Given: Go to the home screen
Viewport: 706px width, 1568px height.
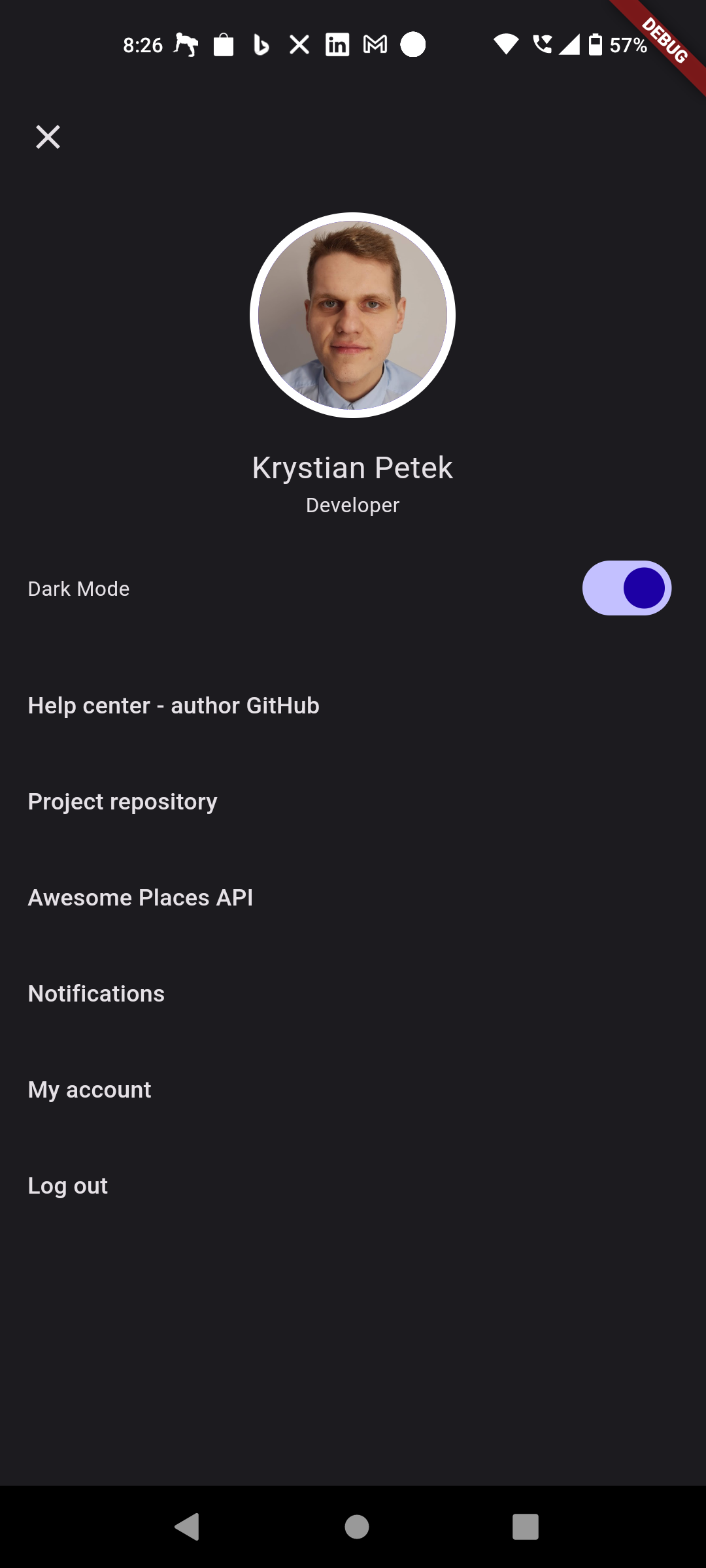Looking at the screenshot, I should coord(356,1527).
